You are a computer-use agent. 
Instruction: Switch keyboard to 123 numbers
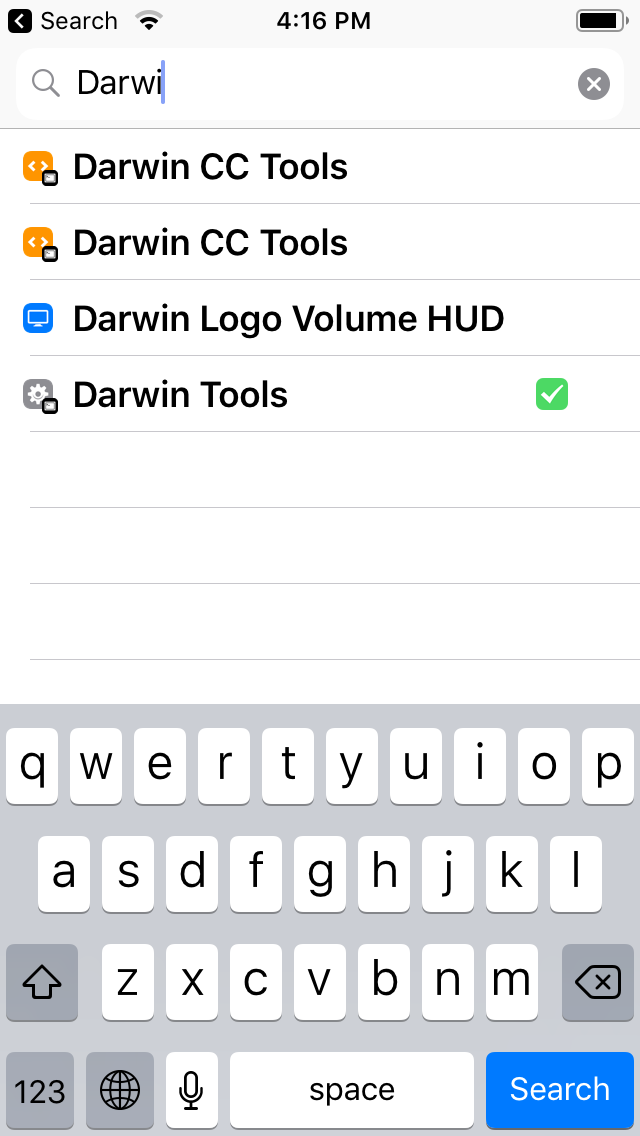point(40,1089)
